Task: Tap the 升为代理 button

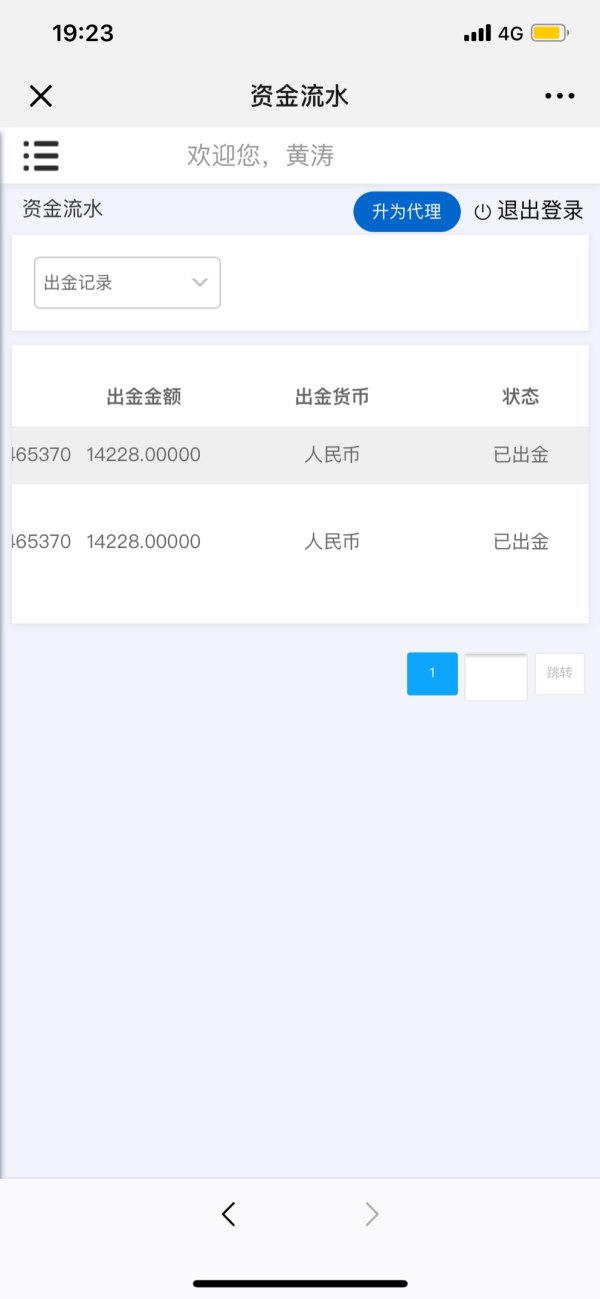Action: click(407, 212)
